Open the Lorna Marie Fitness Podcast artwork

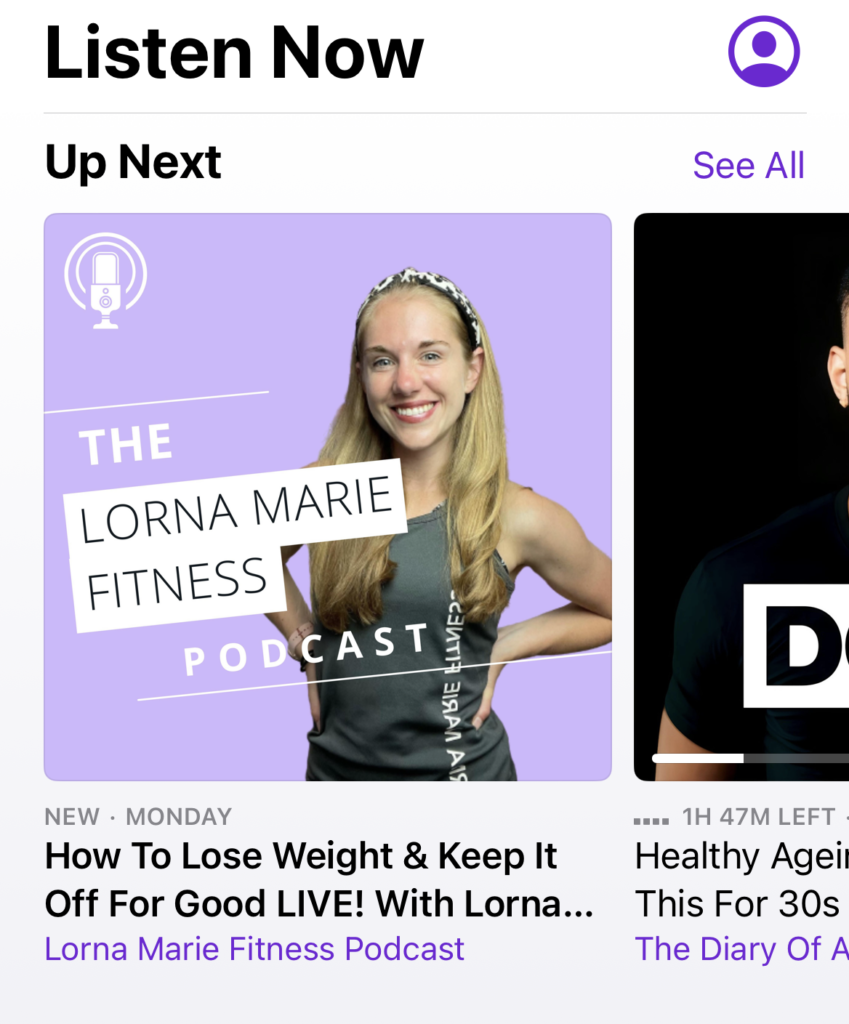pos(327,497)
